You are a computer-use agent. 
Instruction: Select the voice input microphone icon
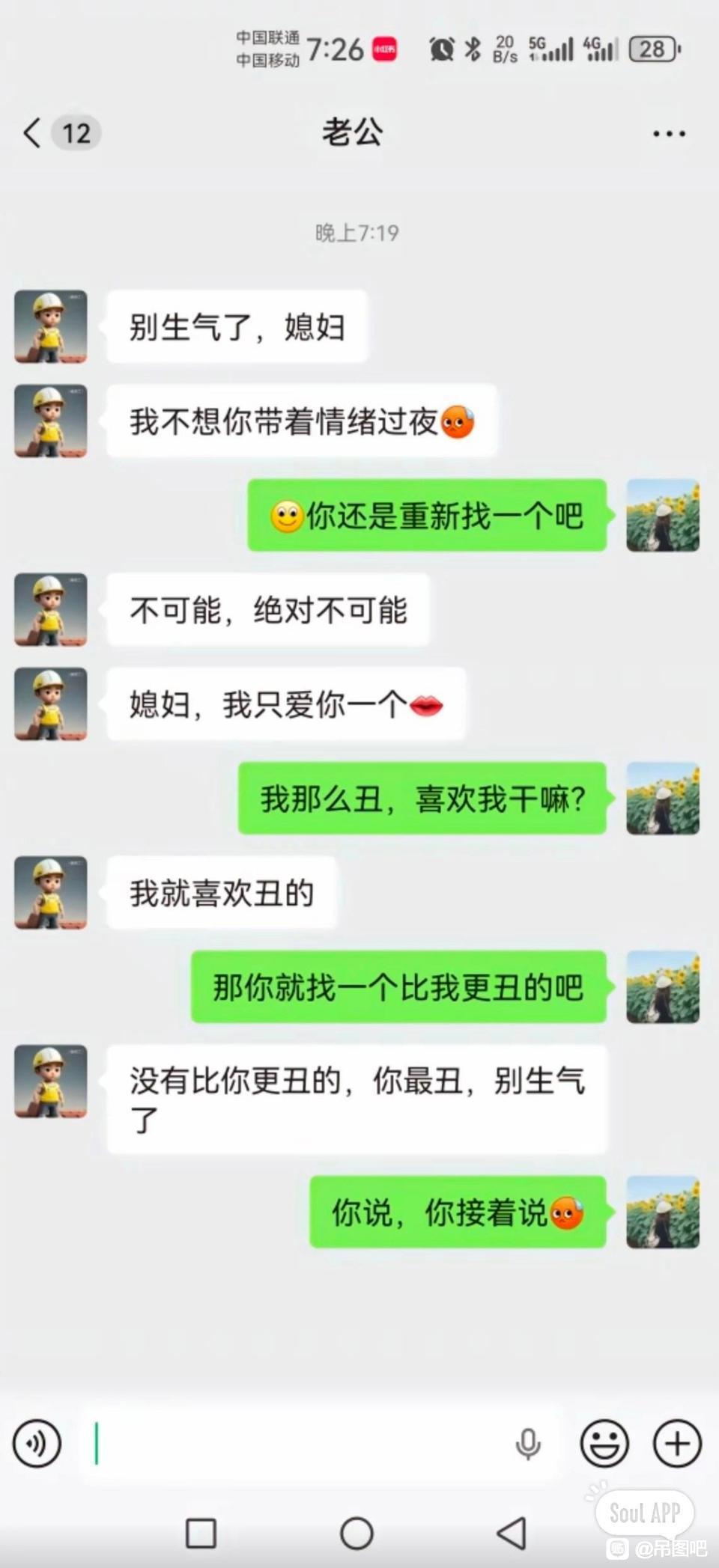point(530,1445)
